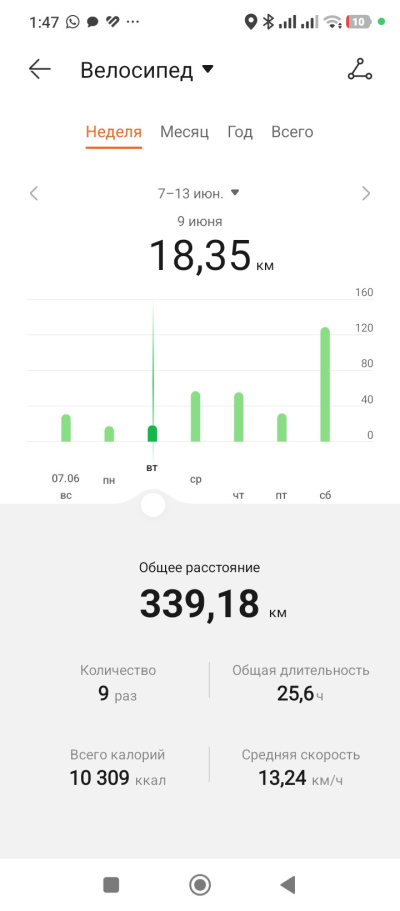Image resolution: width=400 pixels, height=911 pixels.
Task: Switch to the Год tab
Action: coord(240,132)
